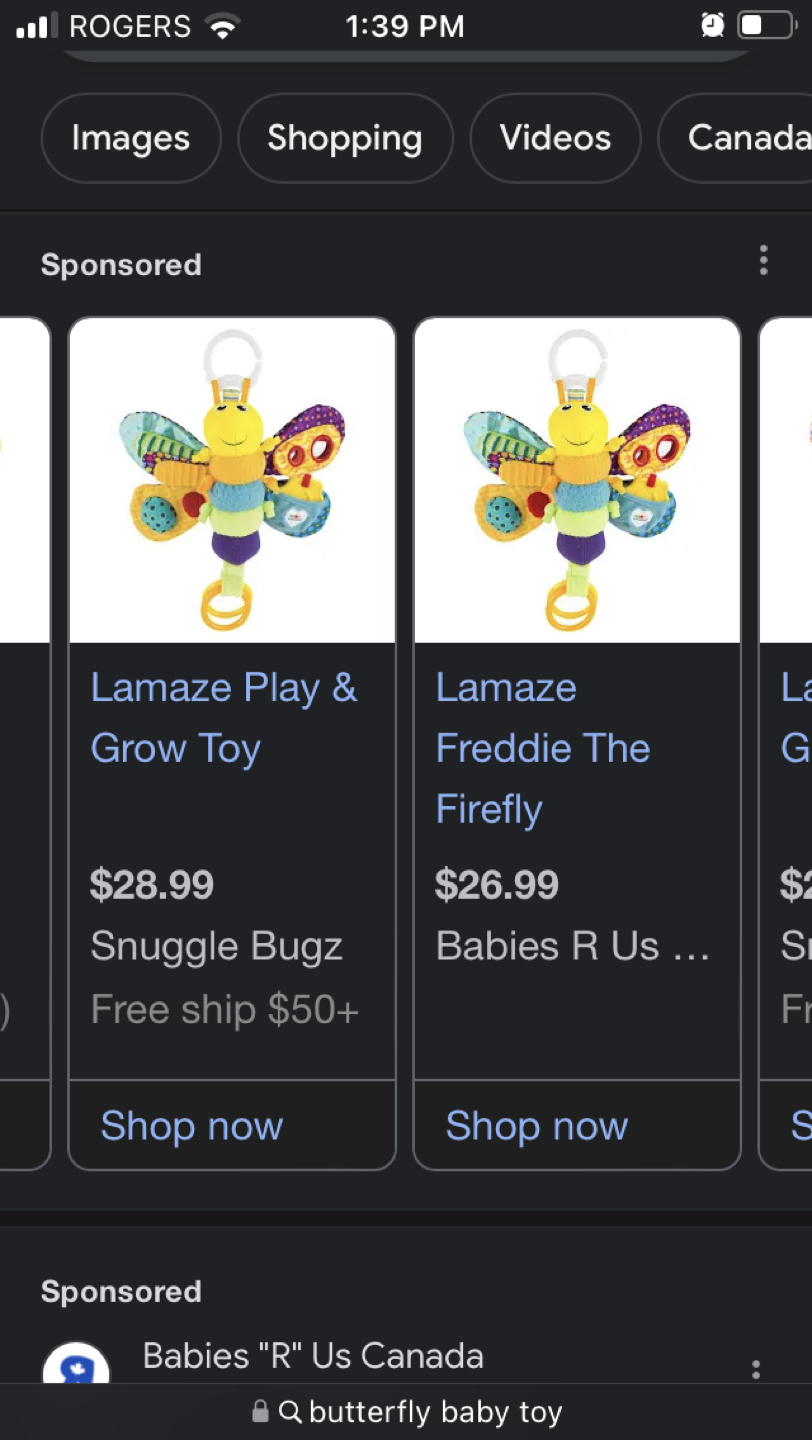
Task: Open Babies "R" Us Canada sponsored result
Action: pyautogui.click(x=312, y=1356)
